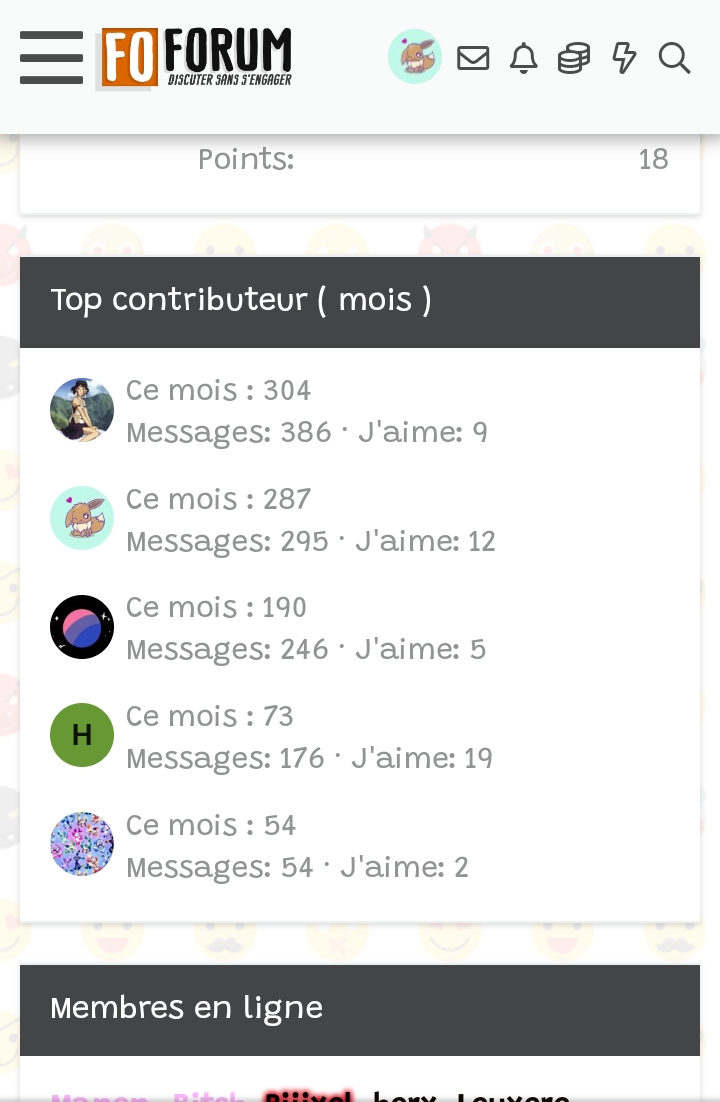Open the notifications bell

[x=523, y=58]
